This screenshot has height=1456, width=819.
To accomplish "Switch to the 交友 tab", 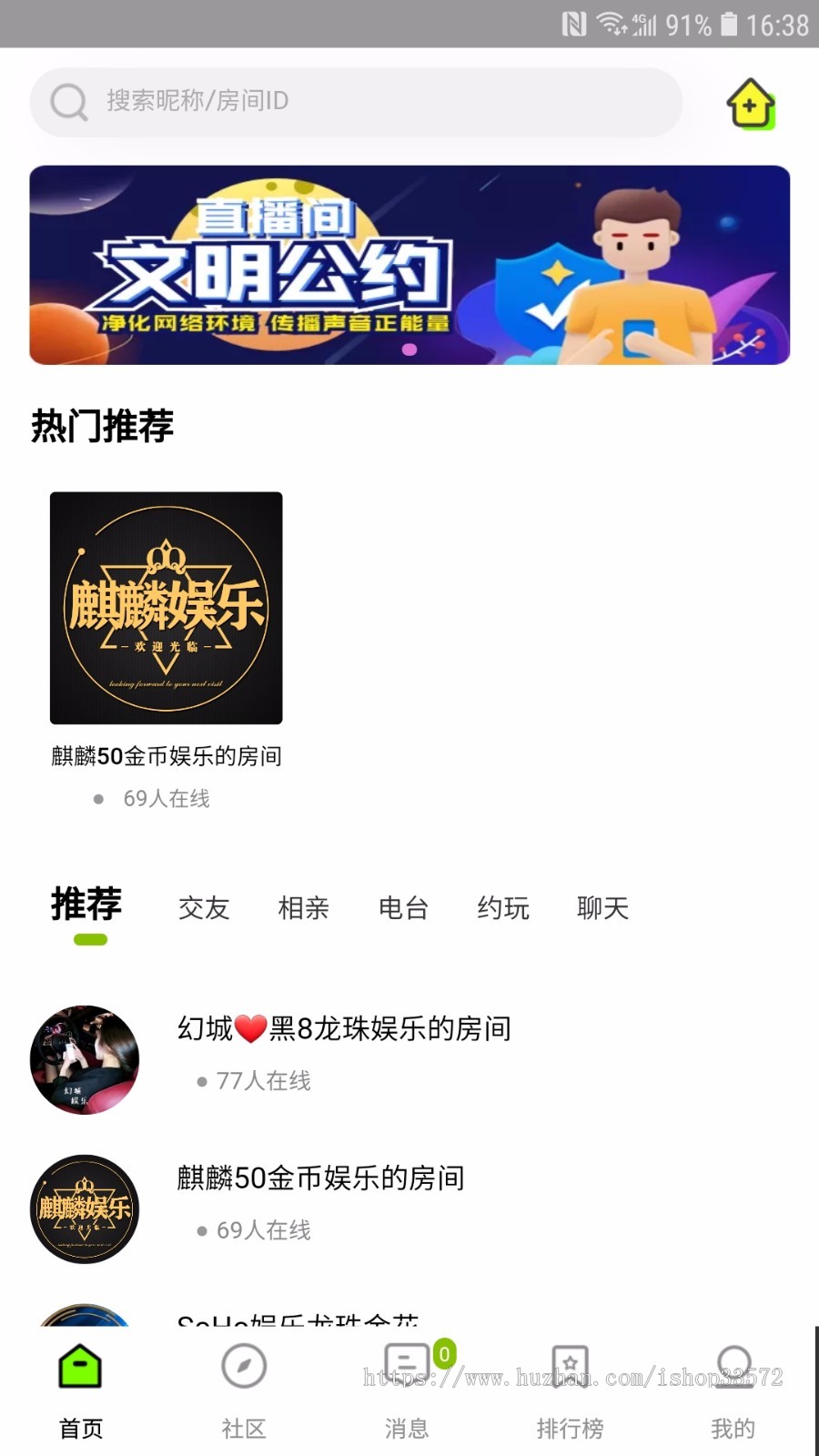I will 204,908.
